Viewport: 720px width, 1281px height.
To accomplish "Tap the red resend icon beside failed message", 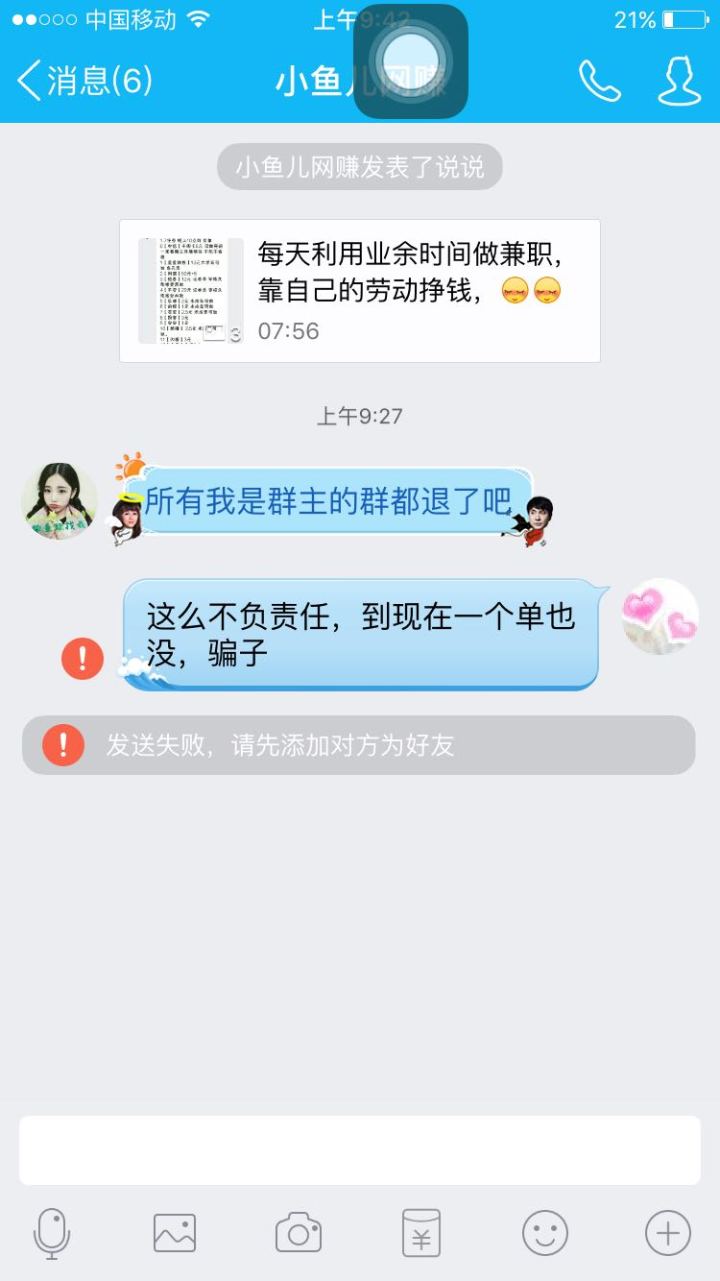I will (82, 659).
